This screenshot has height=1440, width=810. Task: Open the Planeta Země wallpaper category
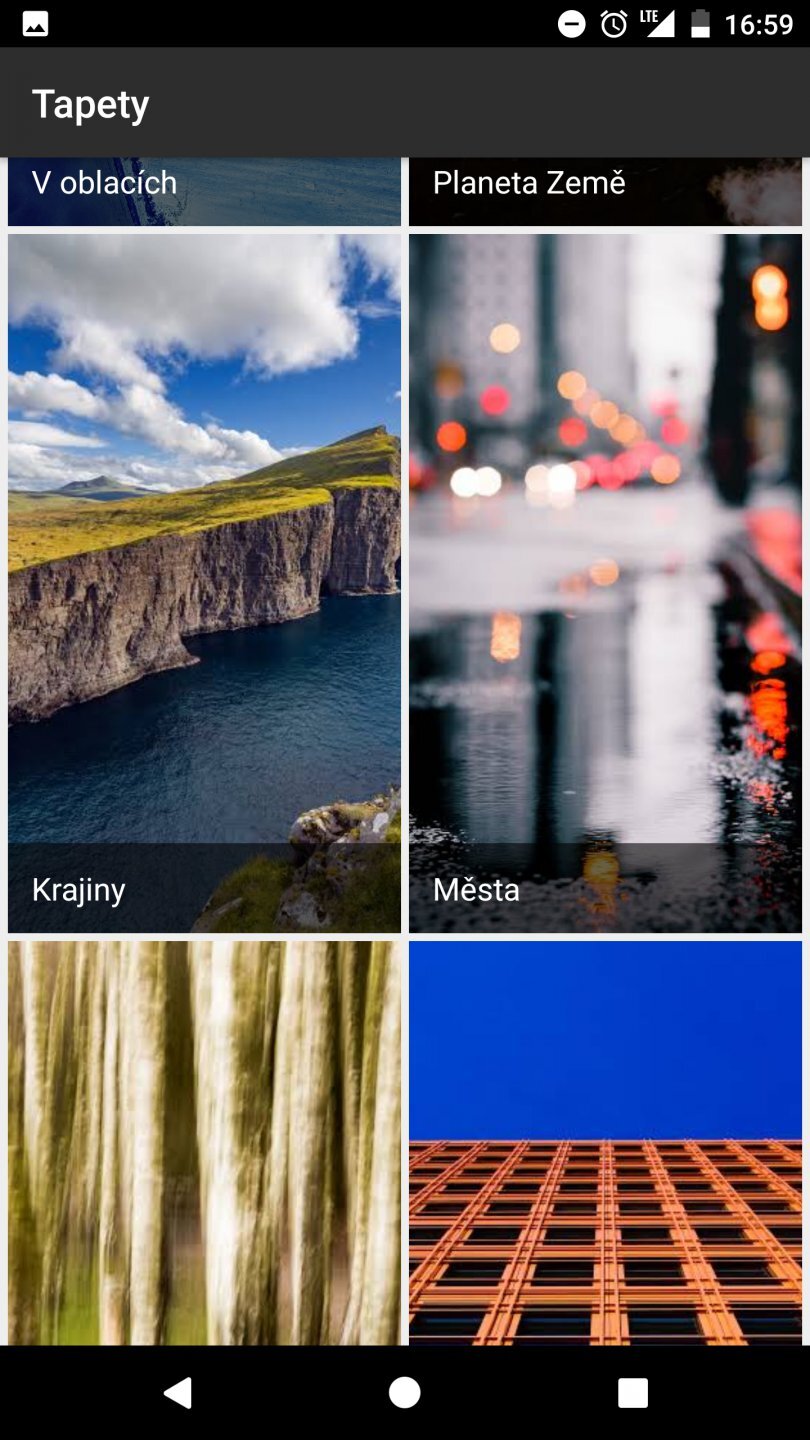pyautogui.click(x=605, y=191)
